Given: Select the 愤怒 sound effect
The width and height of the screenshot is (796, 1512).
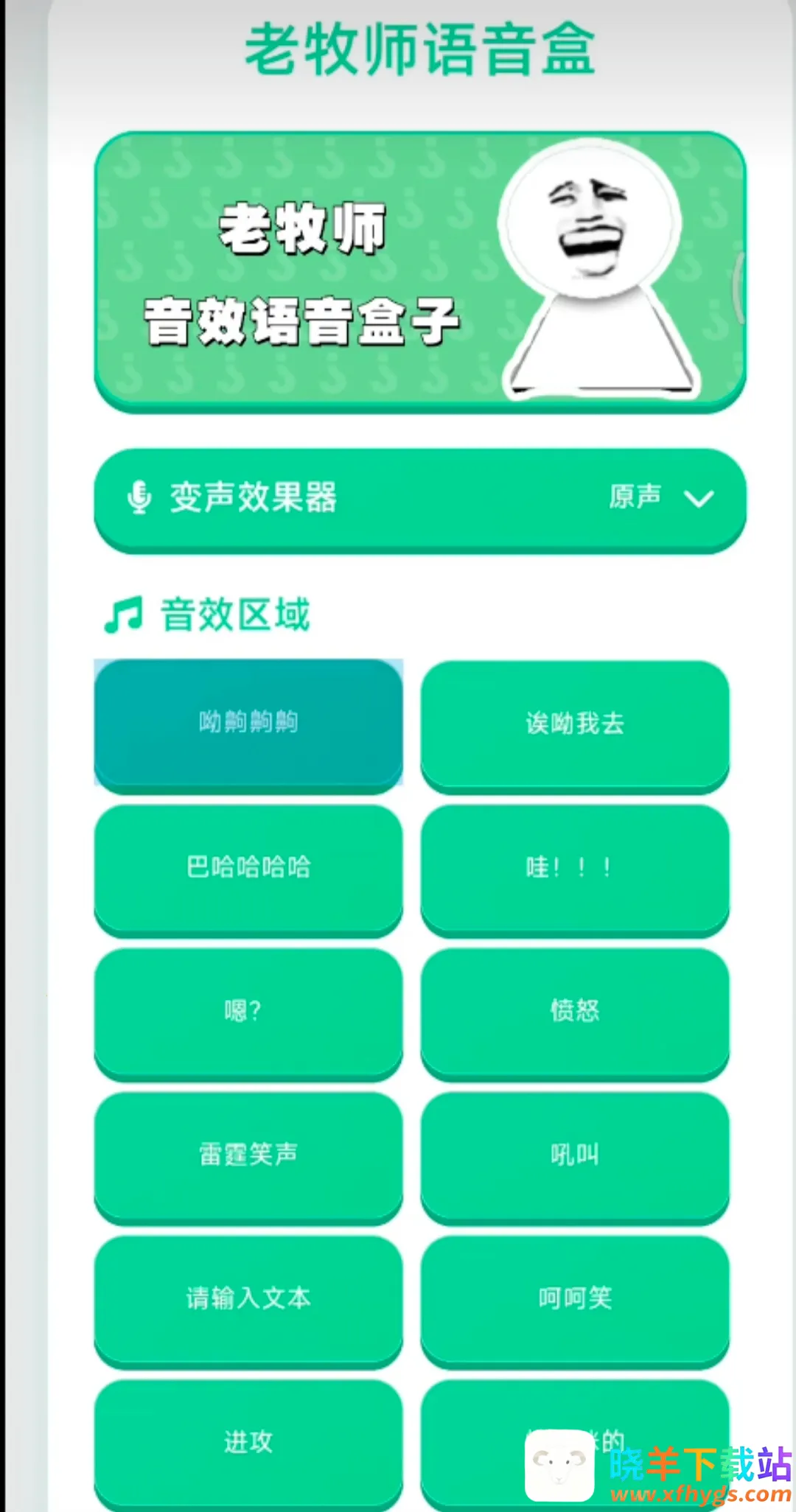Looking at the screenshot, I should (575, 1011).
